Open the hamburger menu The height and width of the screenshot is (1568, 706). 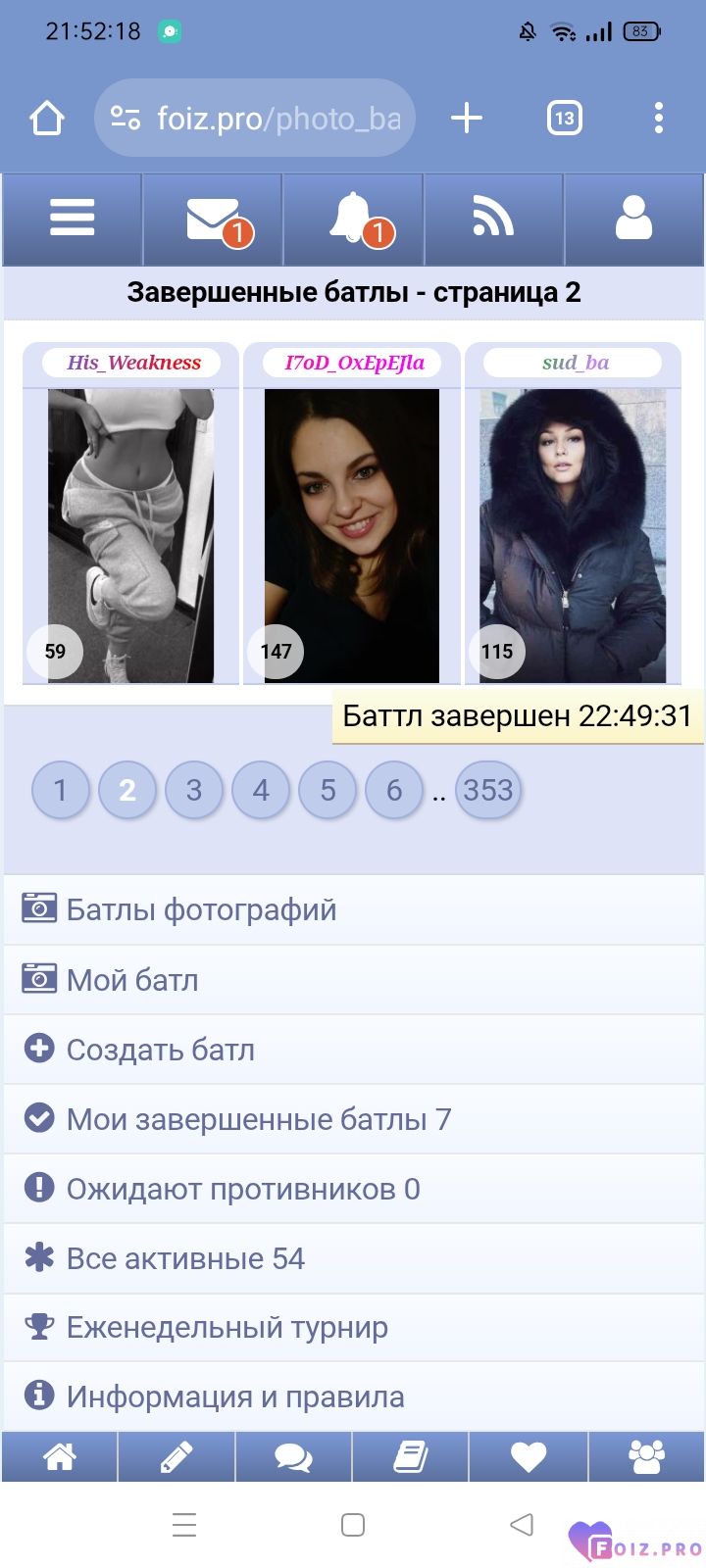point(73,219)
